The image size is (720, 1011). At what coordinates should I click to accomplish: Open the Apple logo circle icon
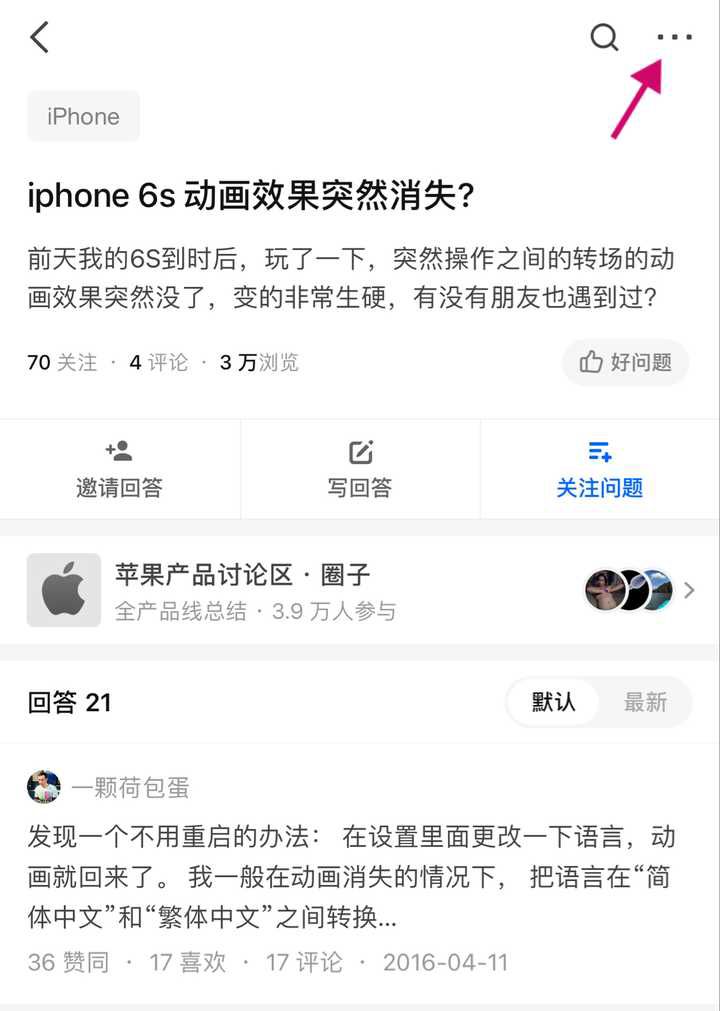63,590
